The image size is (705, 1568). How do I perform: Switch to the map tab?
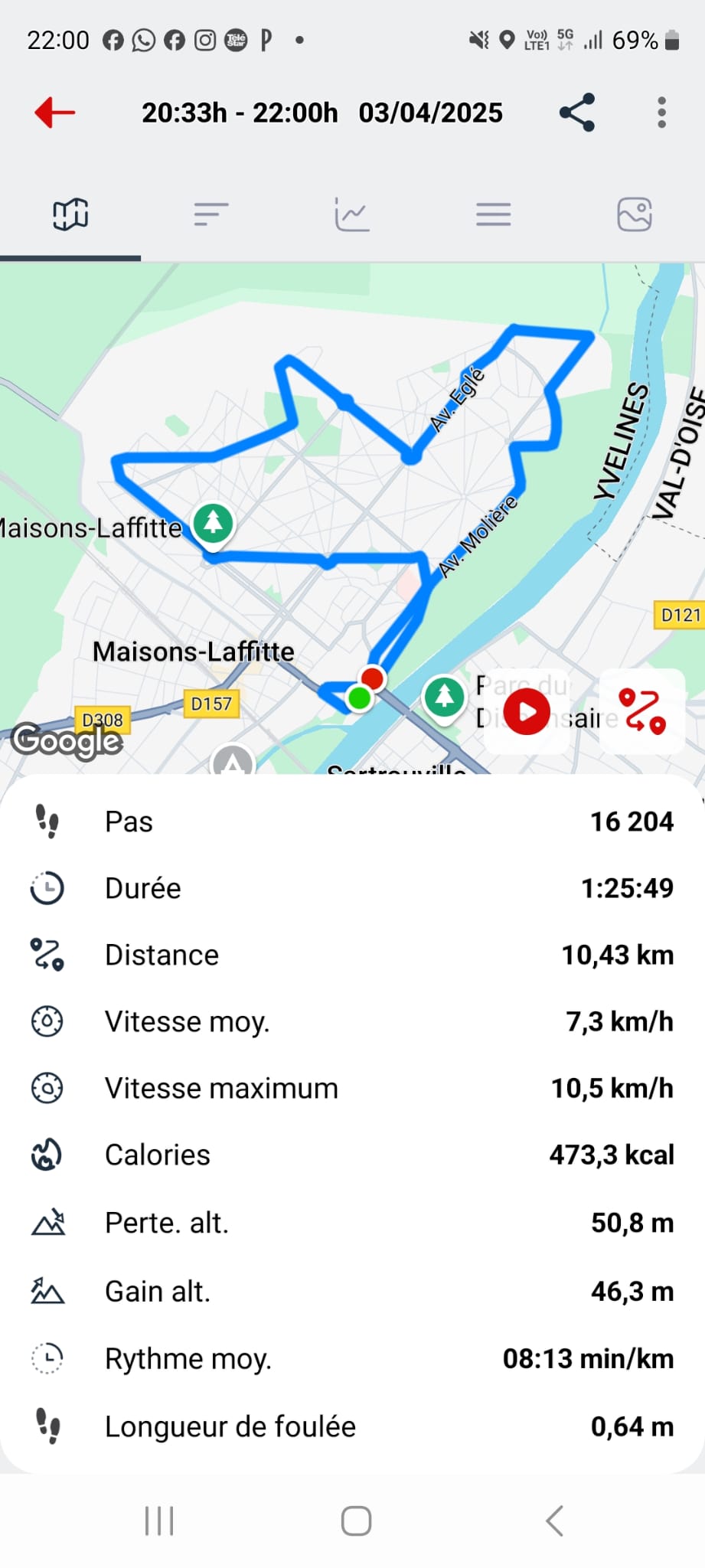[x=70, y=214]
